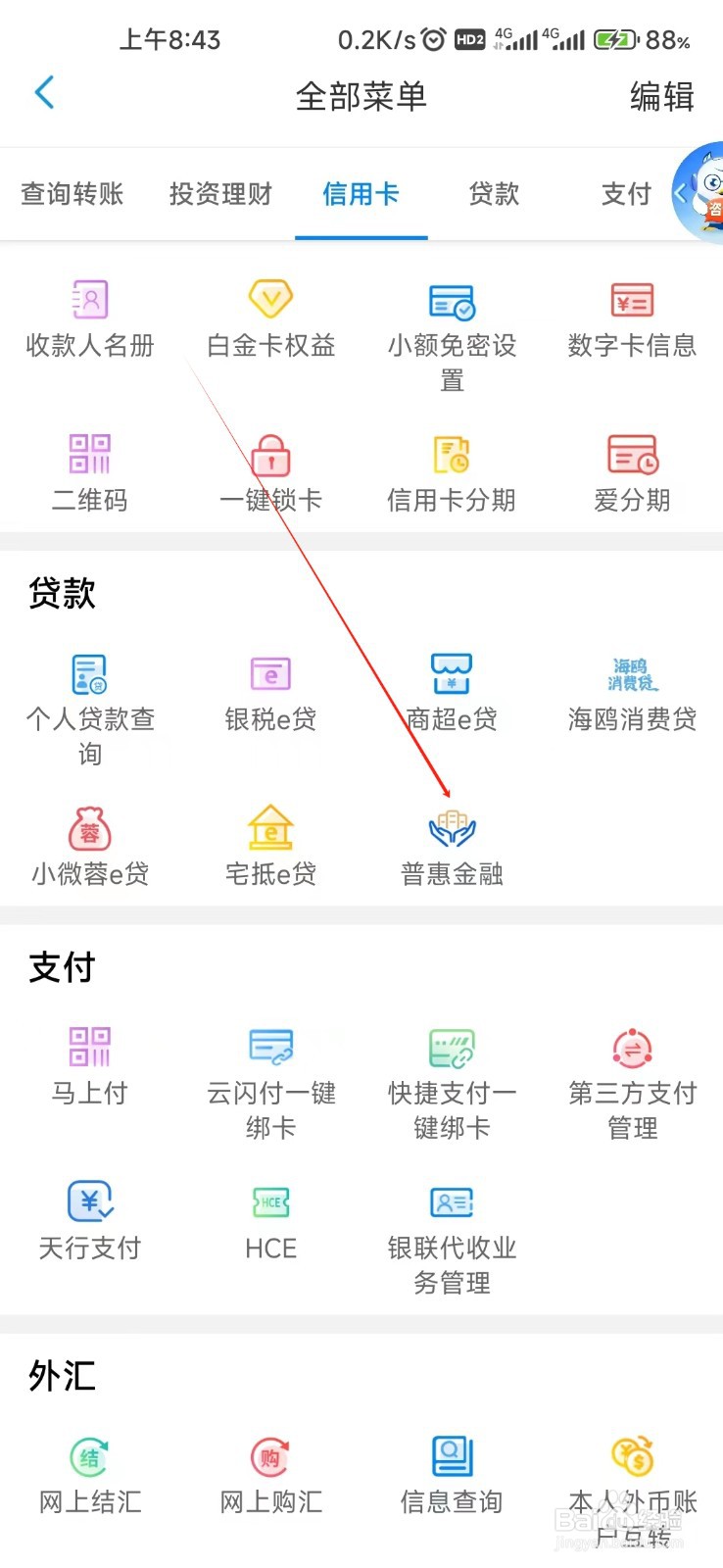Screen dimensions: 723x1568
Task: Select the 爱分期 installment service icon
Action: [632, 468]
